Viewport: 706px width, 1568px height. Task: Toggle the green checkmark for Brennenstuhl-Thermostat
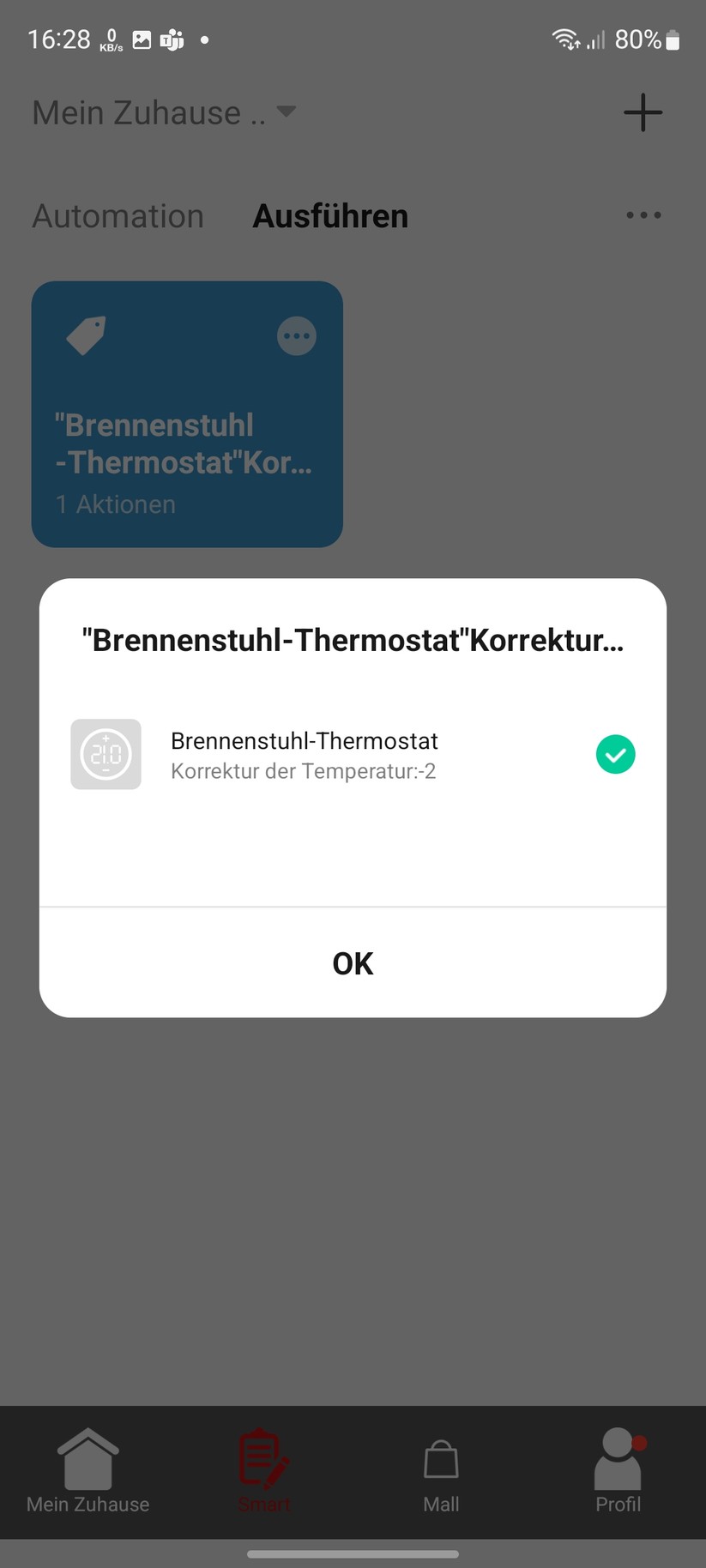[x=615, y=754]
